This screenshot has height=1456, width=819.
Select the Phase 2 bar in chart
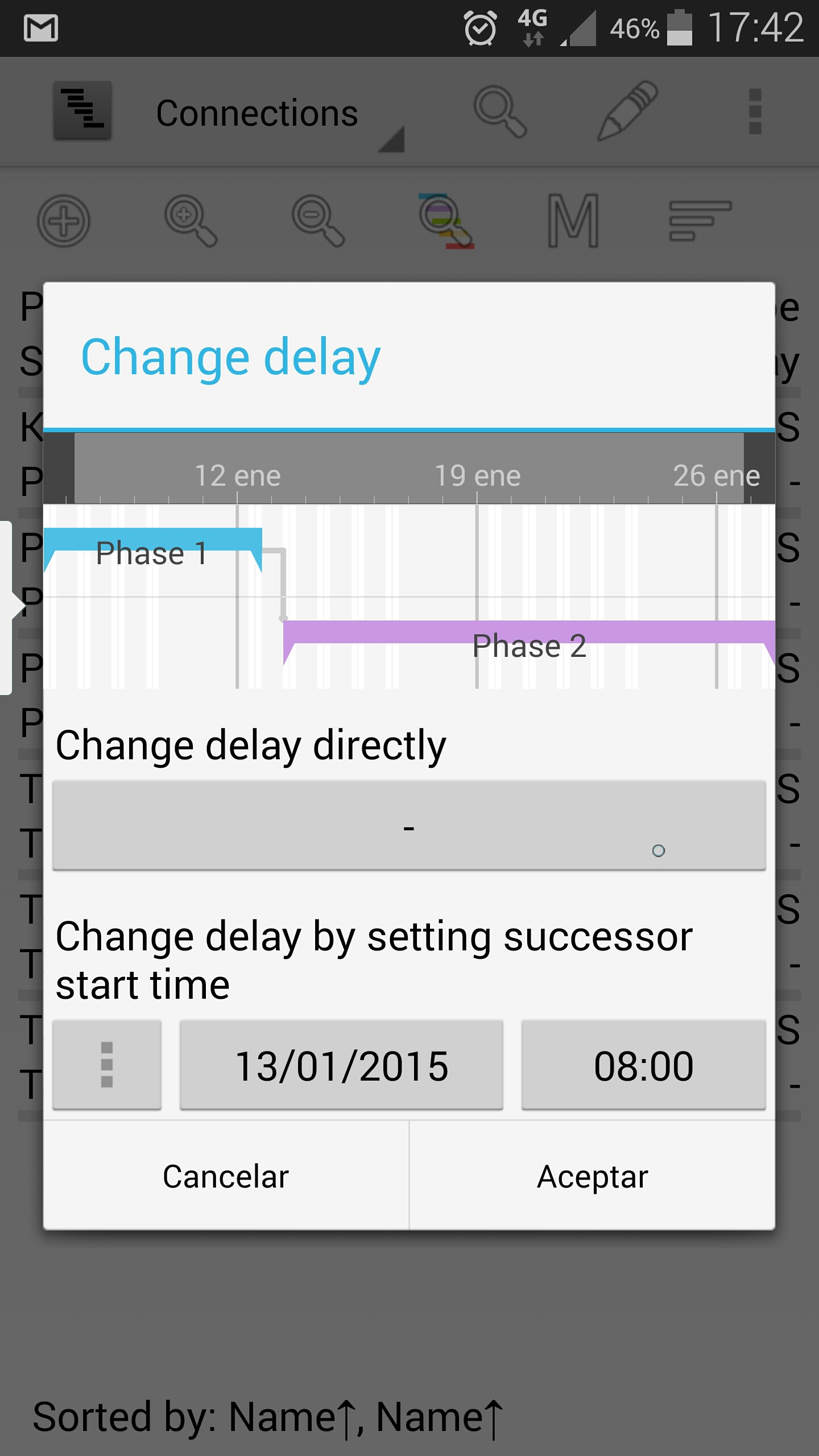tap(529, 636)
